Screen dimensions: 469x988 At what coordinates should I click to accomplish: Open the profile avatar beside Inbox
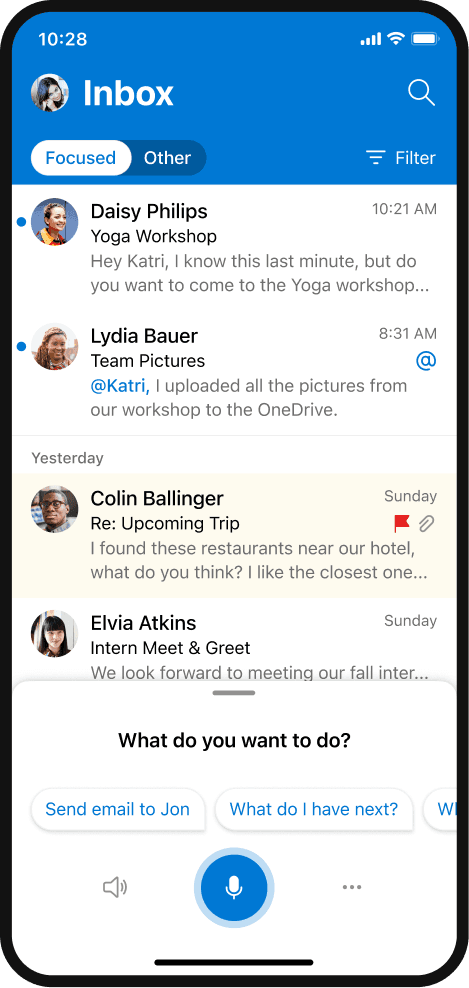point(50,93)
